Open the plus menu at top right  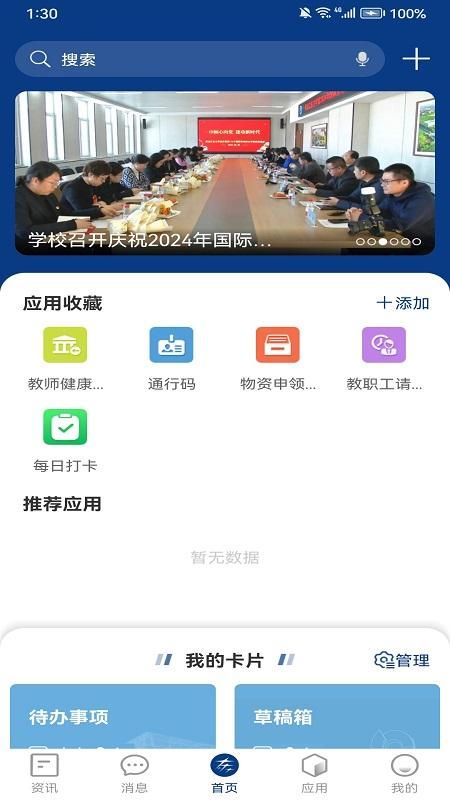(416, 59)
